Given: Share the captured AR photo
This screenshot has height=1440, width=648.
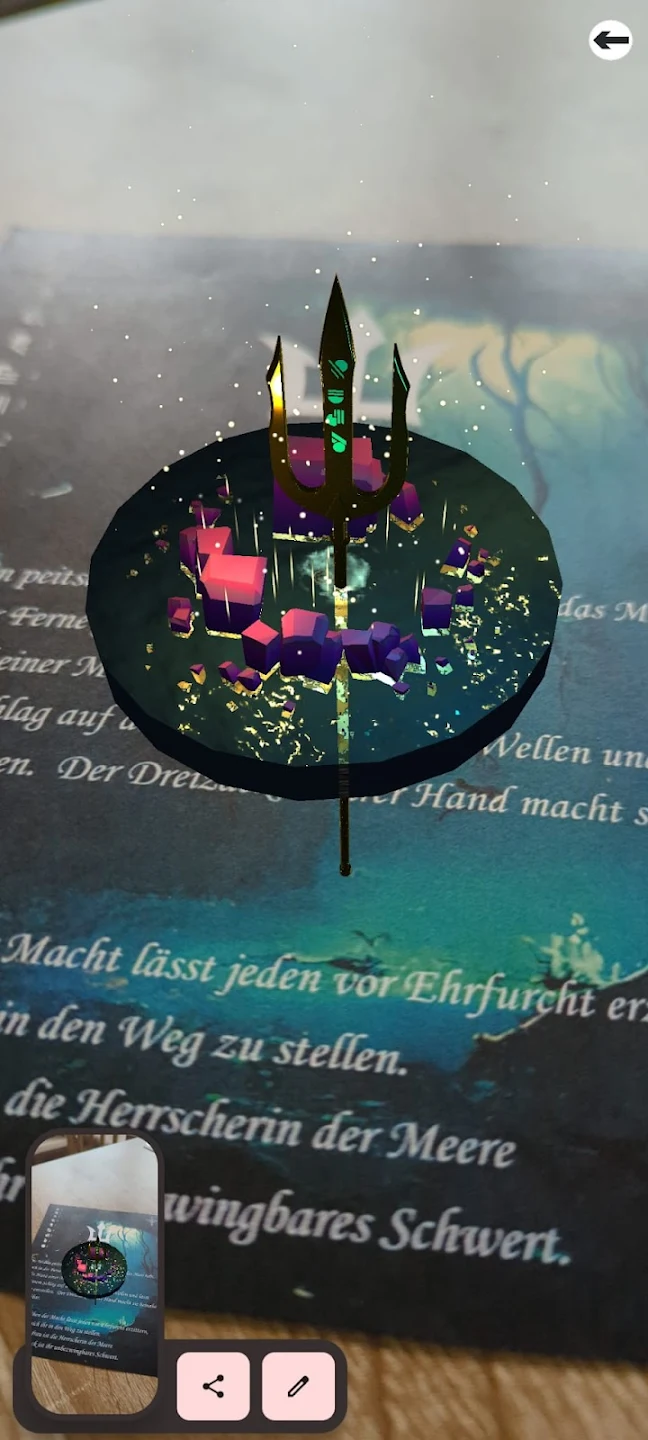Looking at the screenshot, I should 213,1385.
